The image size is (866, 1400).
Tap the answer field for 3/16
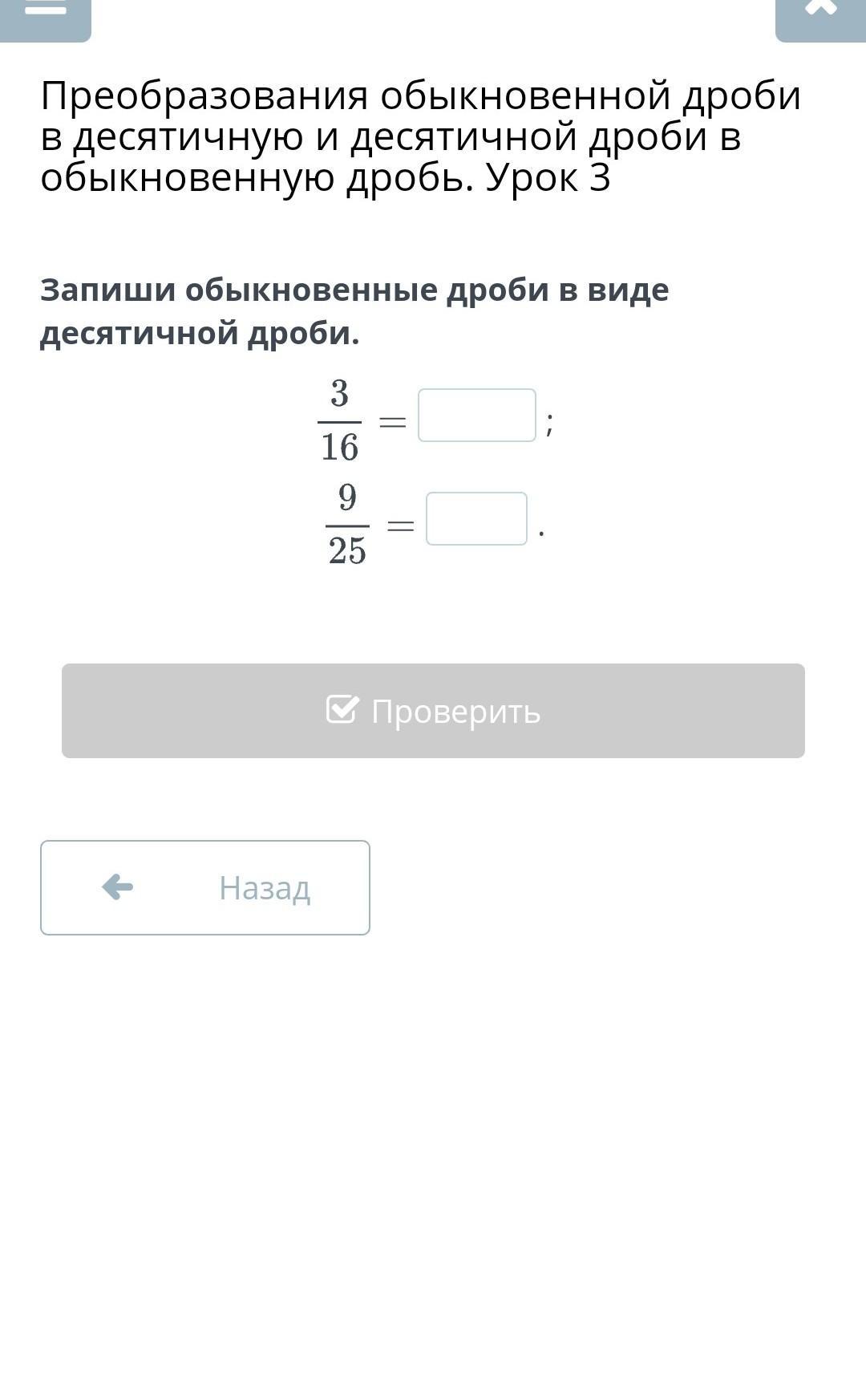(477, 415)
